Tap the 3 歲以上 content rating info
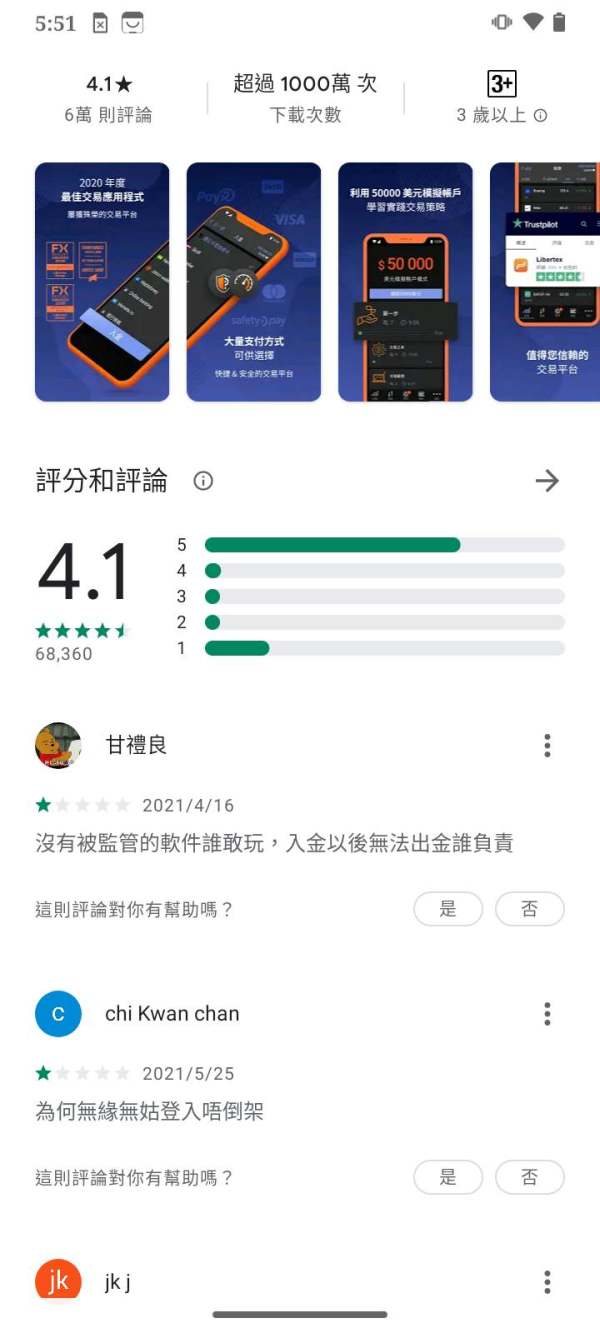Viewport: 600px width, 1333px height. tap(502, 115)
